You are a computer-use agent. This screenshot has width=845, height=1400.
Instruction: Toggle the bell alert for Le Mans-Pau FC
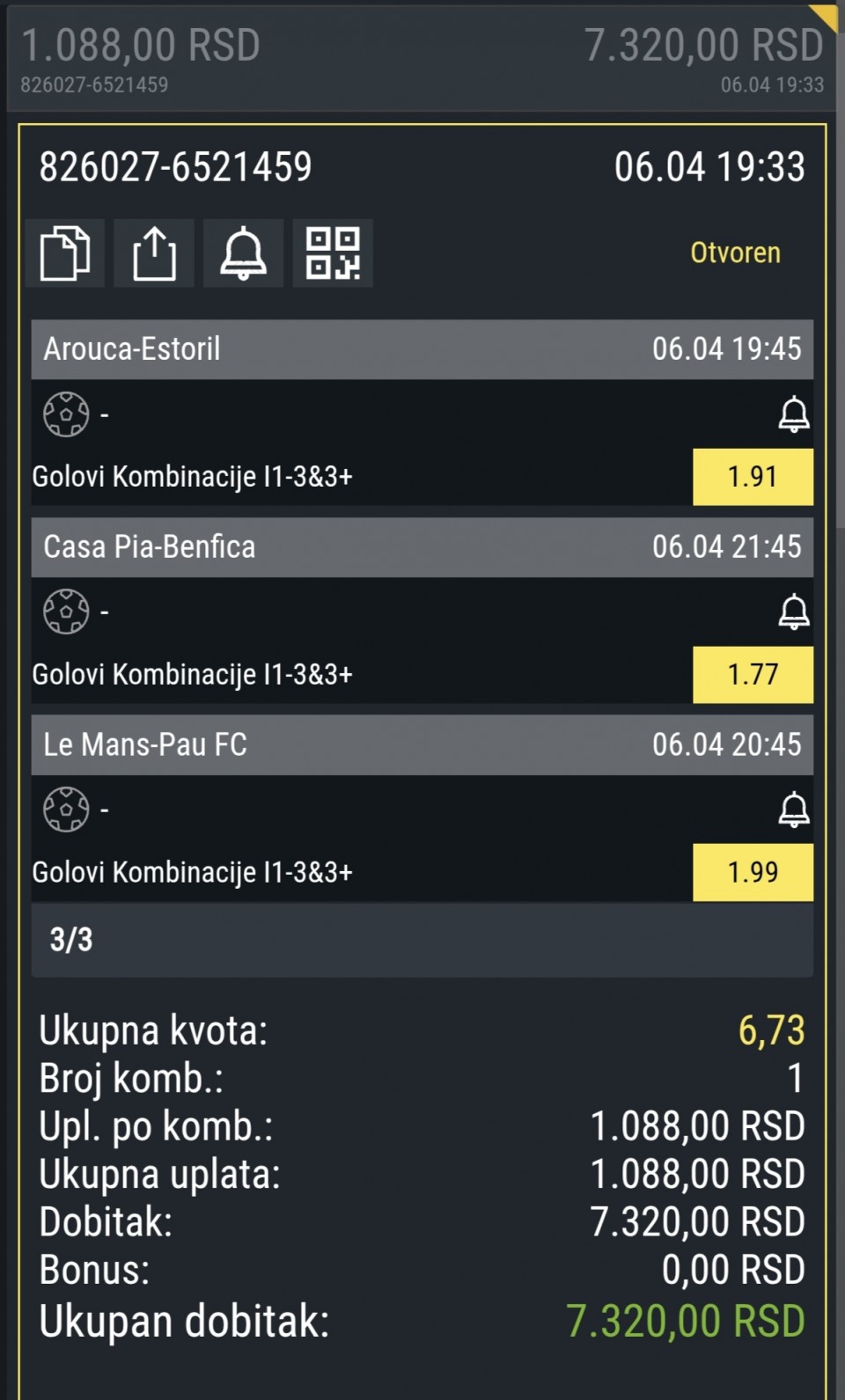[x=794, y=810]
